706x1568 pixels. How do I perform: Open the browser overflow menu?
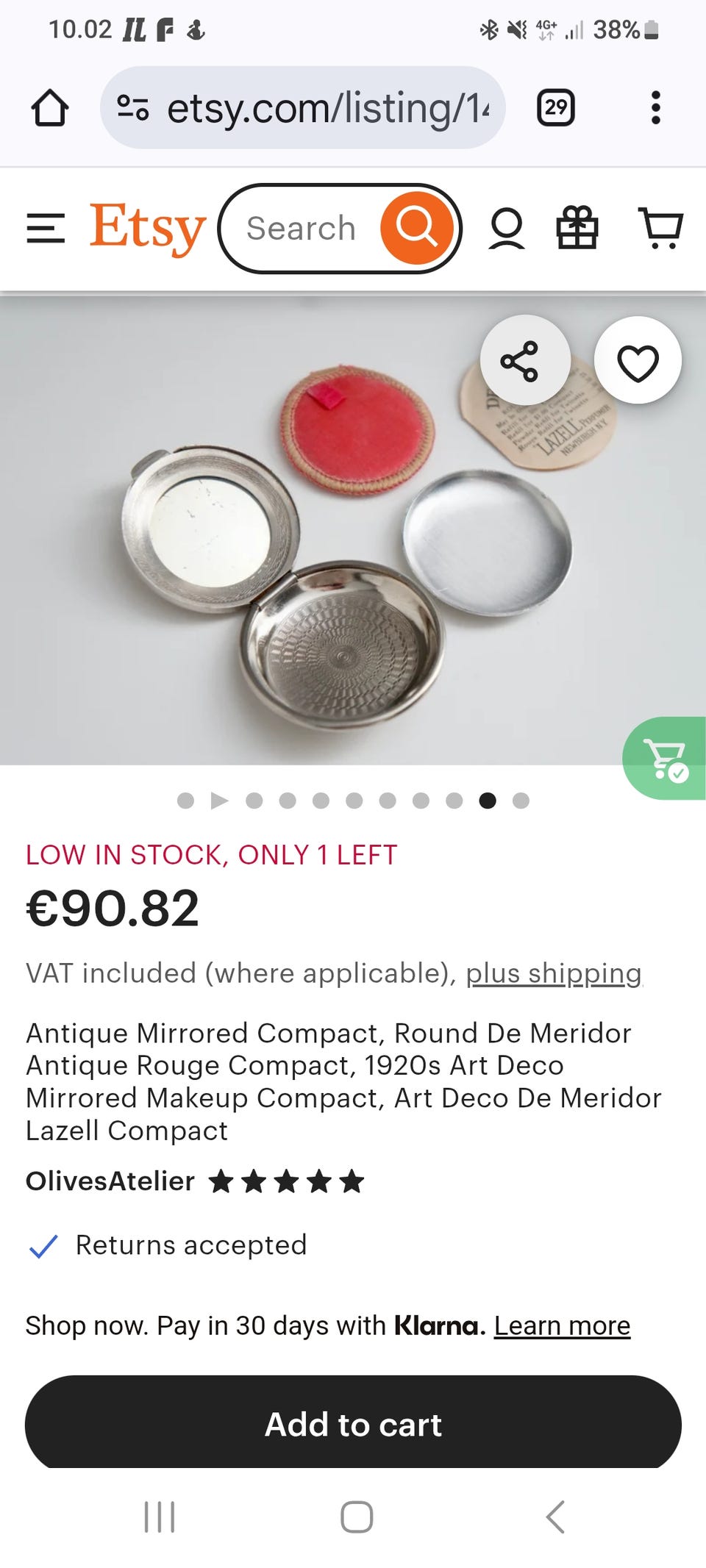(x=656, y=108)
